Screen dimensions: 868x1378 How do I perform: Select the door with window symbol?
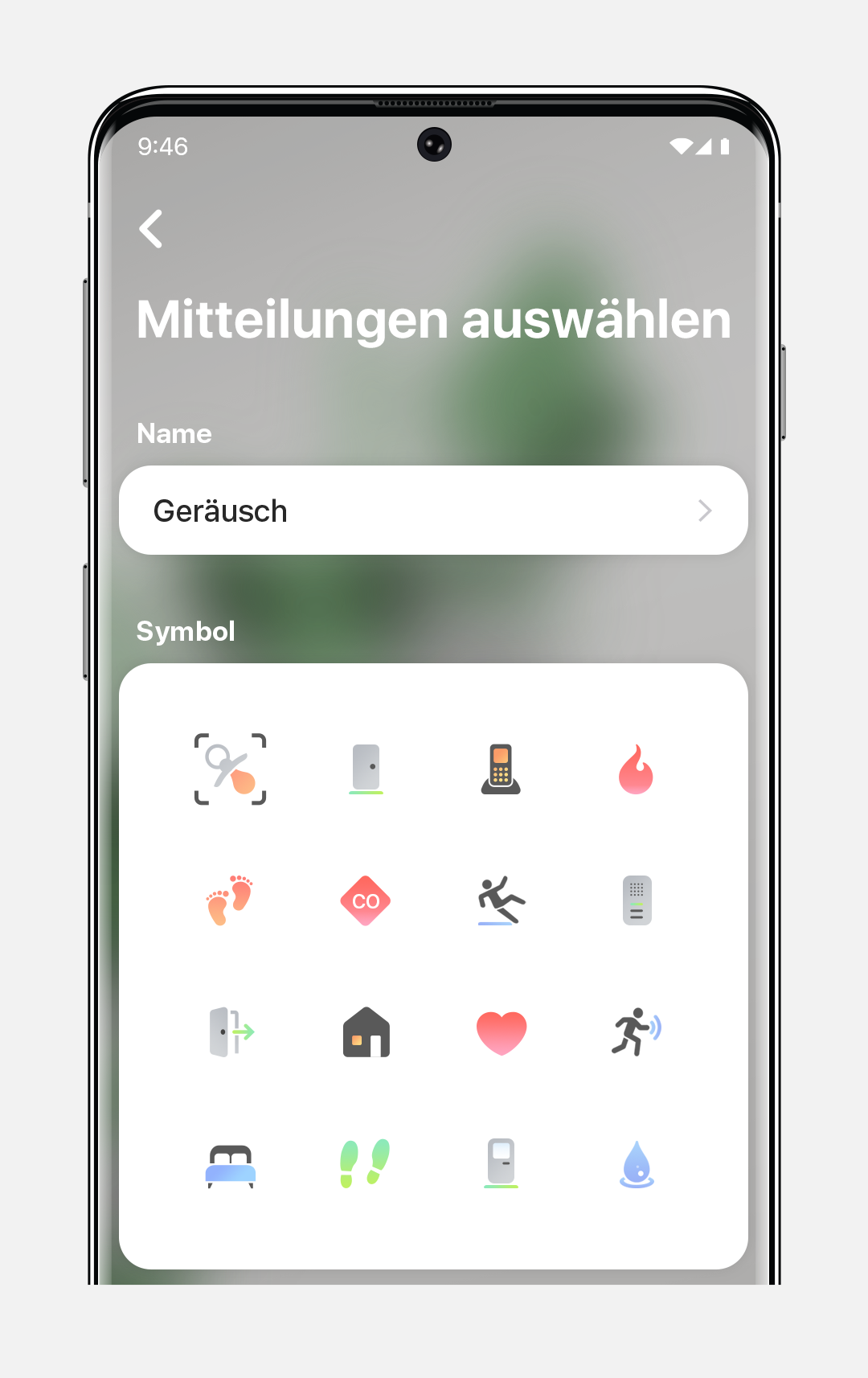tap(501, 1163)
